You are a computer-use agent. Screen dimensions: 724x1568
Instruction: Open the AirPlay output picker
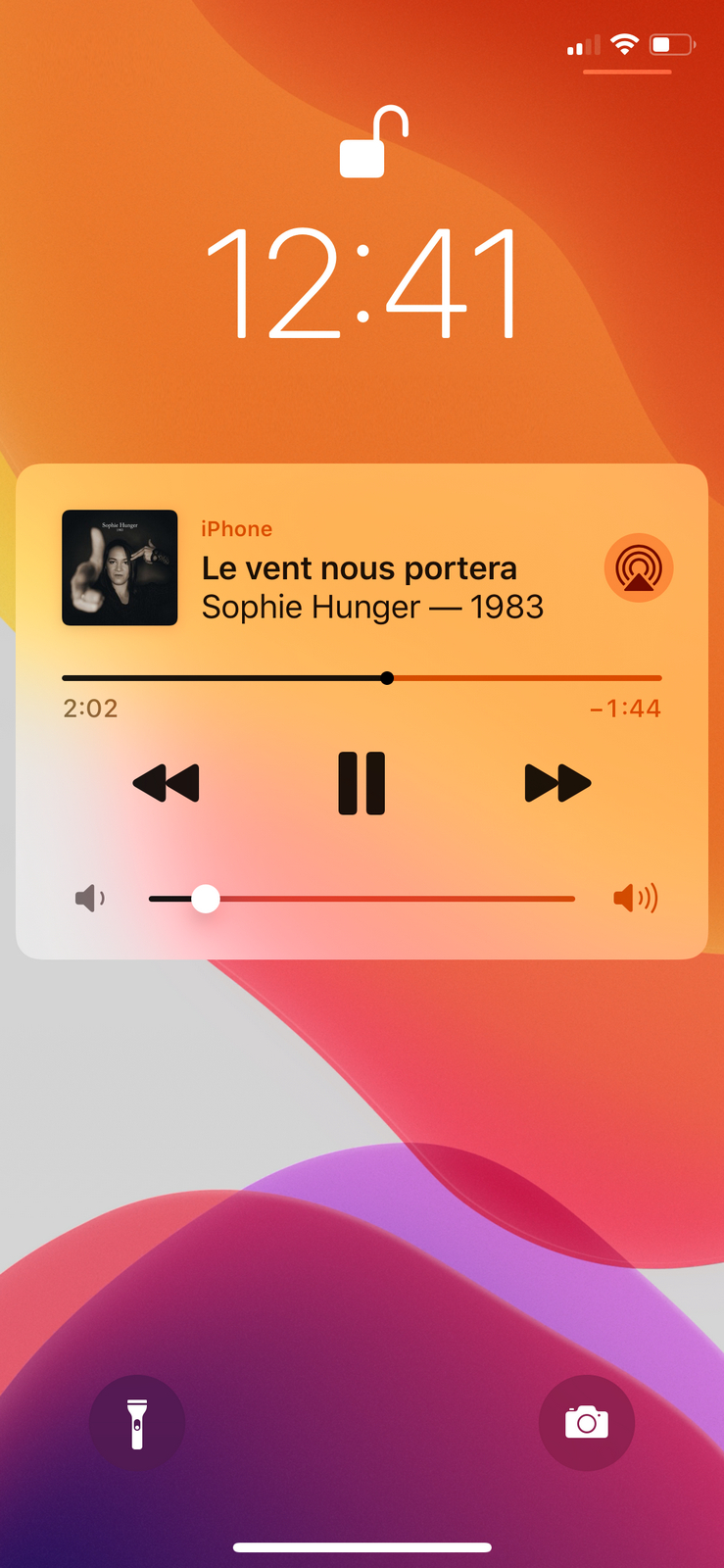point(638,567)
